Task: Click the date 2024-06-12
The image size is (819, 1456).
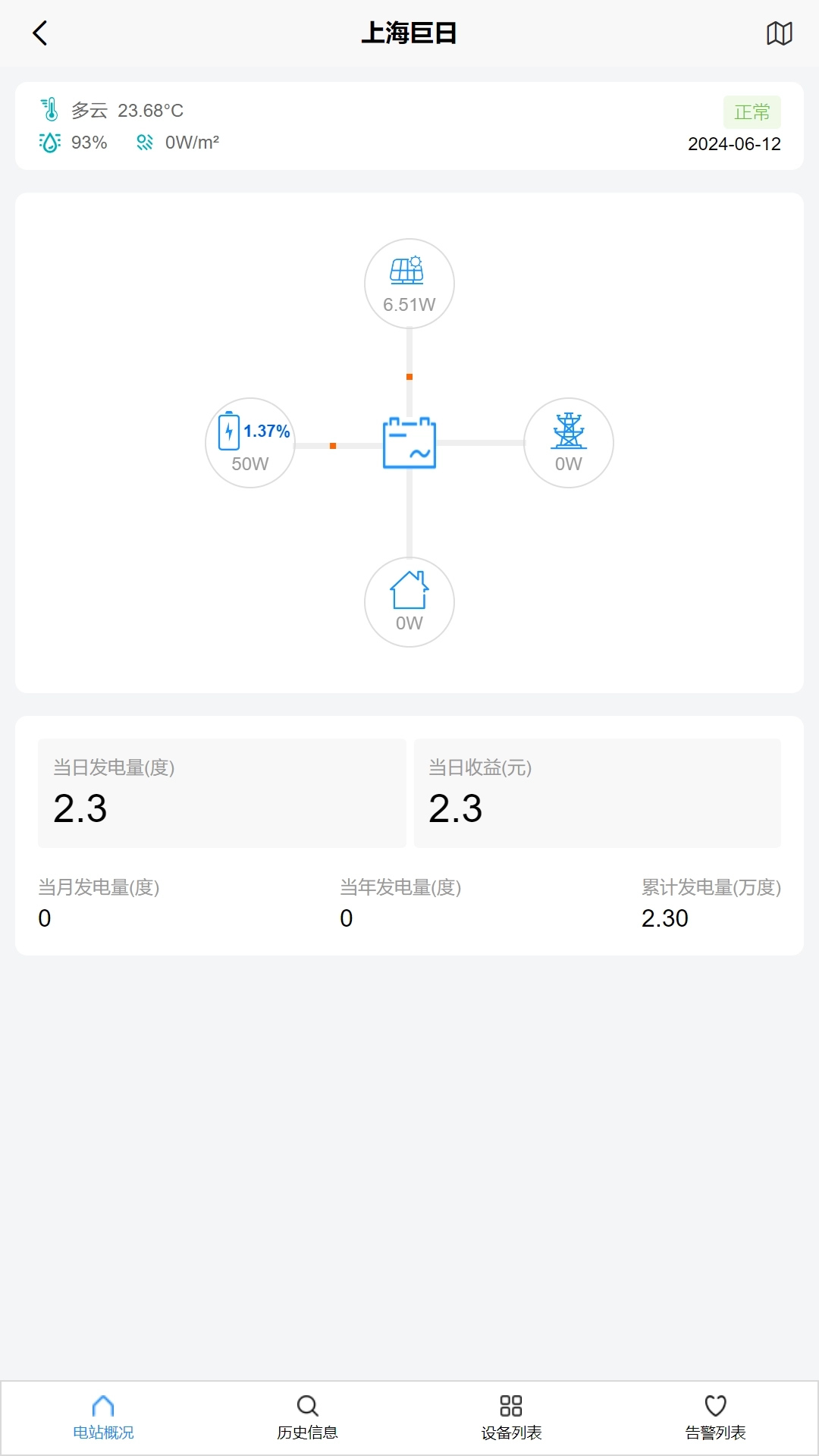Action: [x=735, y=144]
